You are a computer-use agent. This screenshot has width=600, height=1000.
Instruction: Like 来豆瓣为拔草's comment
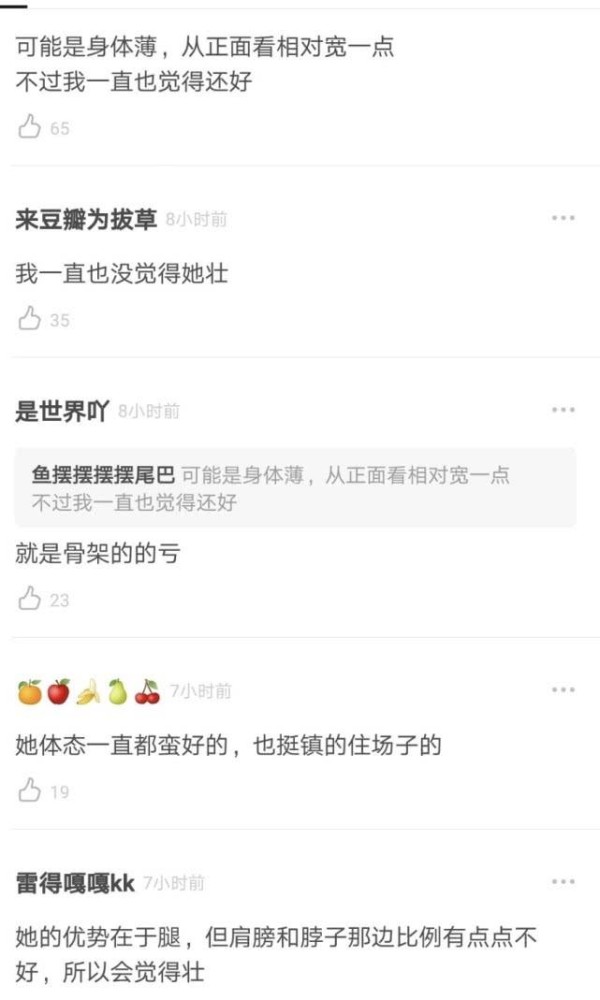point(29,318)
